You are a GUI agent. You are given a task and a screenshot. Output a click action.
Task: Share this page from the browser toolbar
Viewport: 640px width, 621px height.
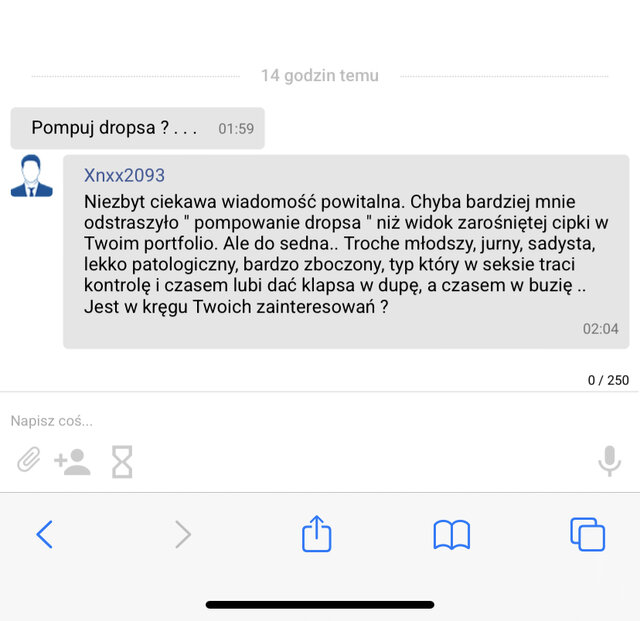316,534
